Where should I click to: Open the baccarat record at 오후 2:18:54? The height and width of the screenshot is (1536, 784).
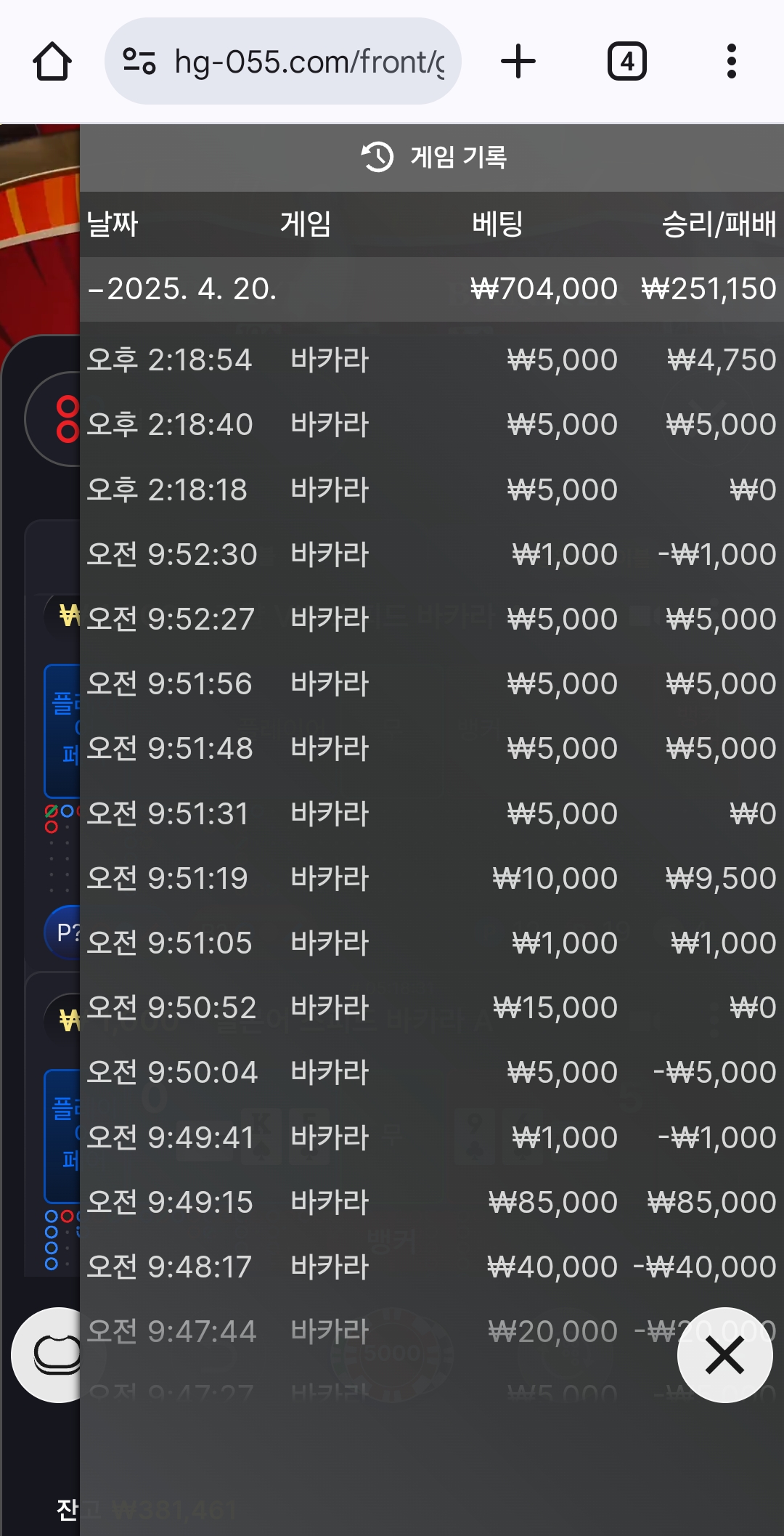click(x=431, y=360)
